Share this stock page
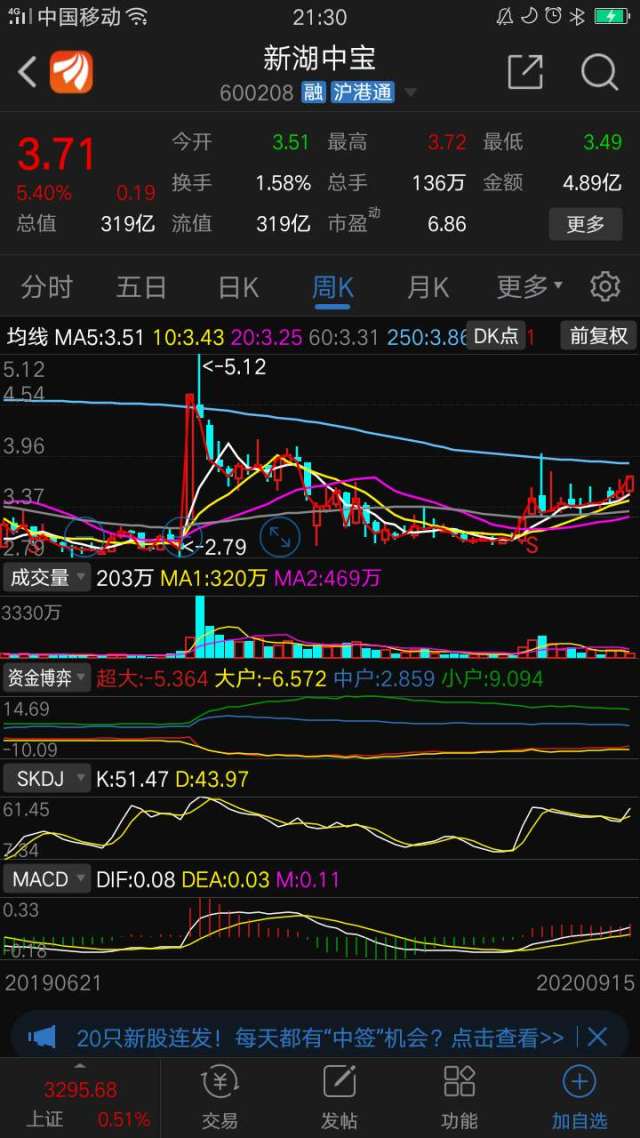The image size is (640, 1138). click(525, 71)
